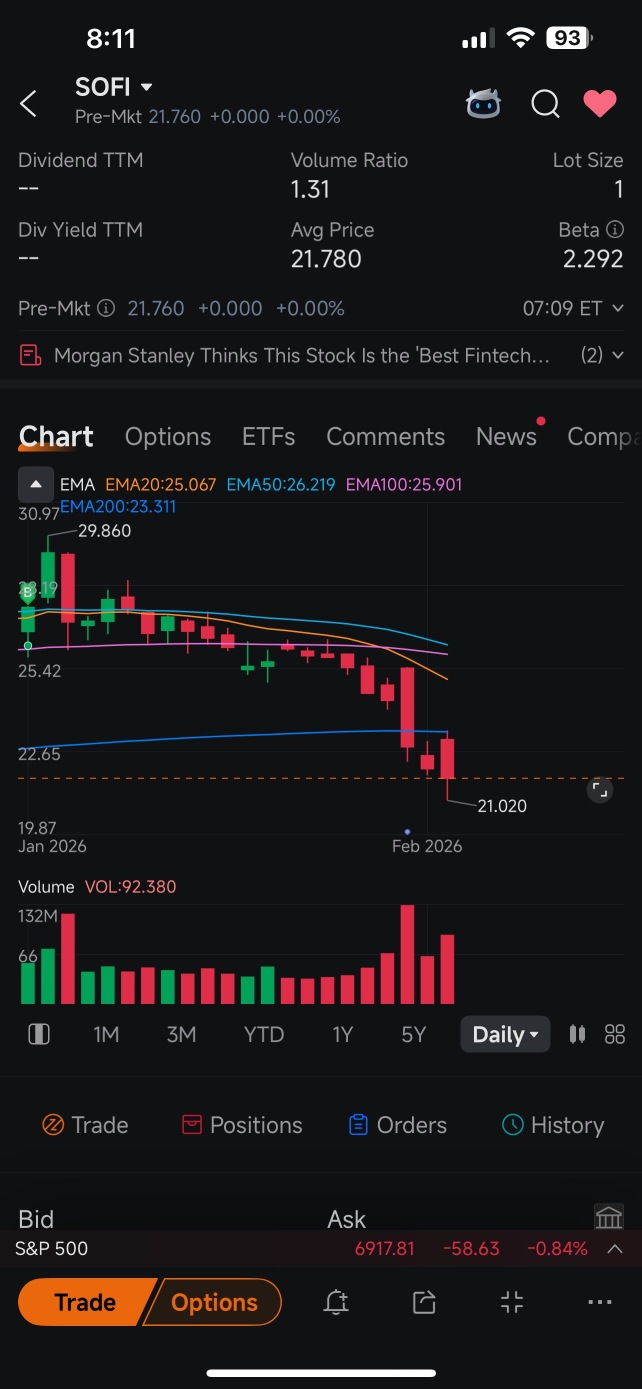Open the Daily interval dropdown

tap(505, 1034)
